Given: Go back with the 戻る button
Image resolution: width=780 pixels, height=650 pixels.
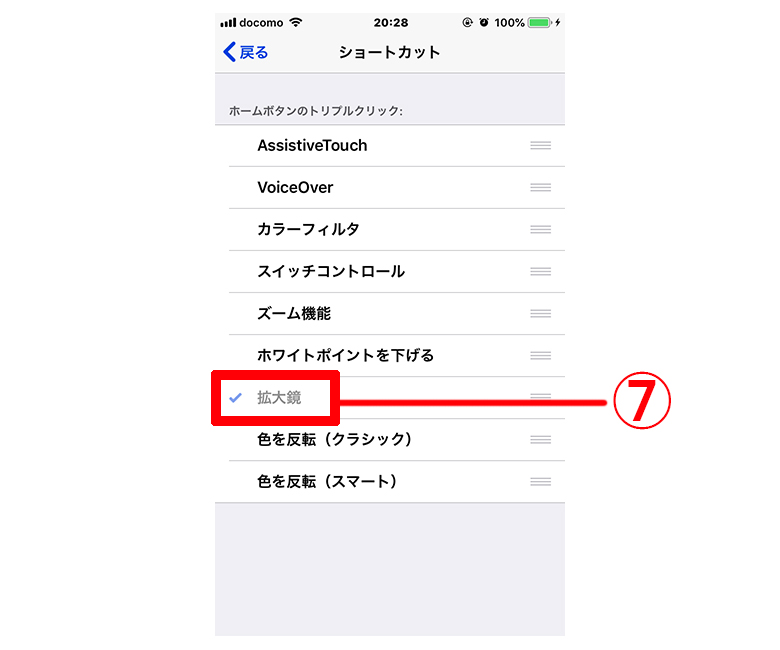Looking at the screenshot, I should point(246,52).
